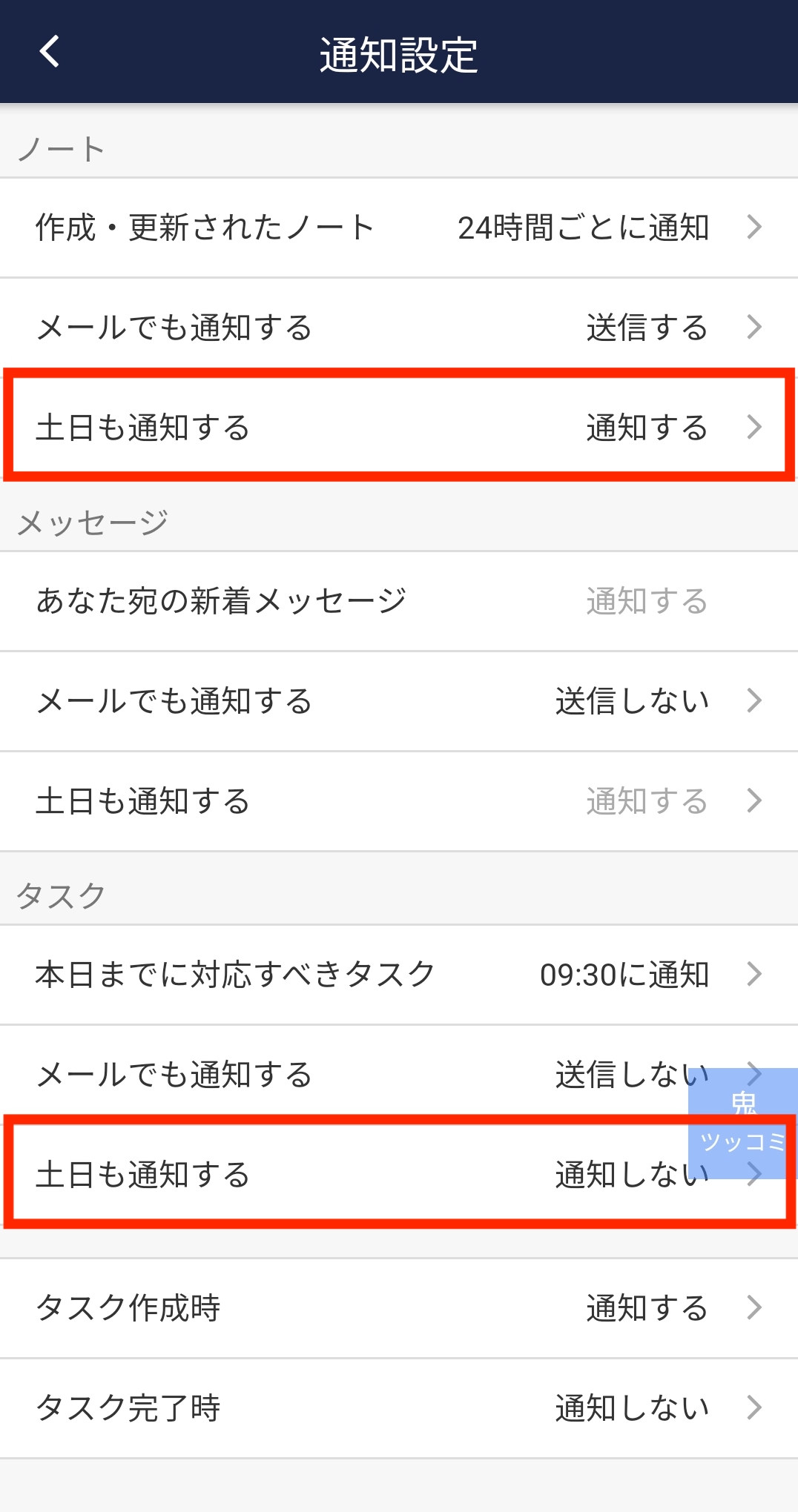Tap the grayed 通知する value for messages
The image size is (798, 1512).
point(645,602)
